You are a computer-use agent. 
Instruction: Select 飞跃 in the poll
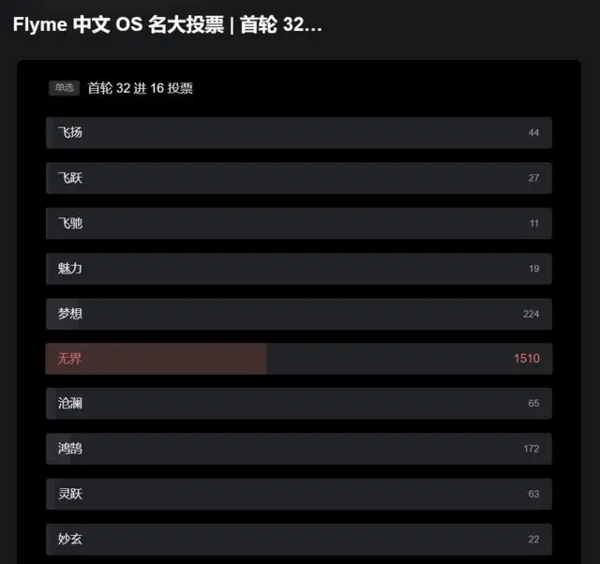pos(298,178)
